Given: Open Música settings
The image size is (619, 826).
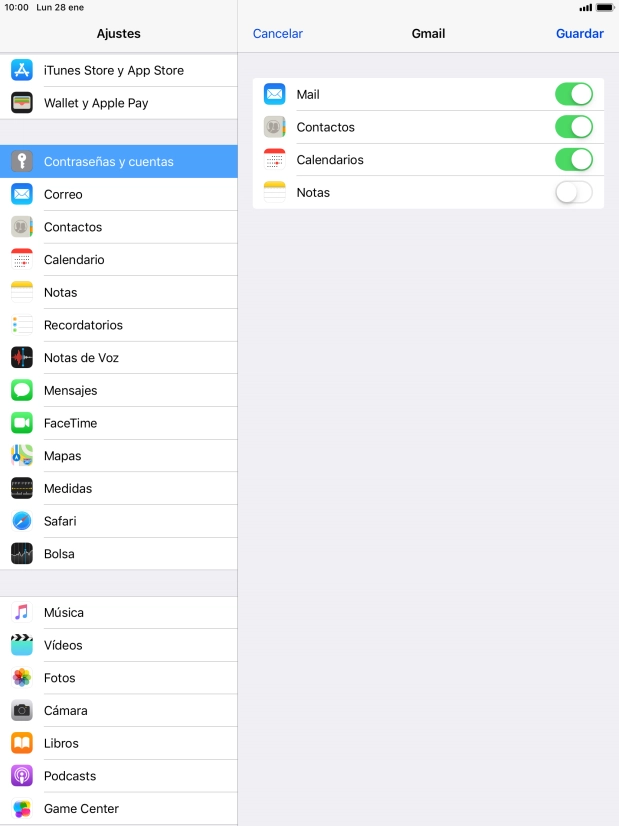Looking at the screenshot, I should tap(118, 612).
